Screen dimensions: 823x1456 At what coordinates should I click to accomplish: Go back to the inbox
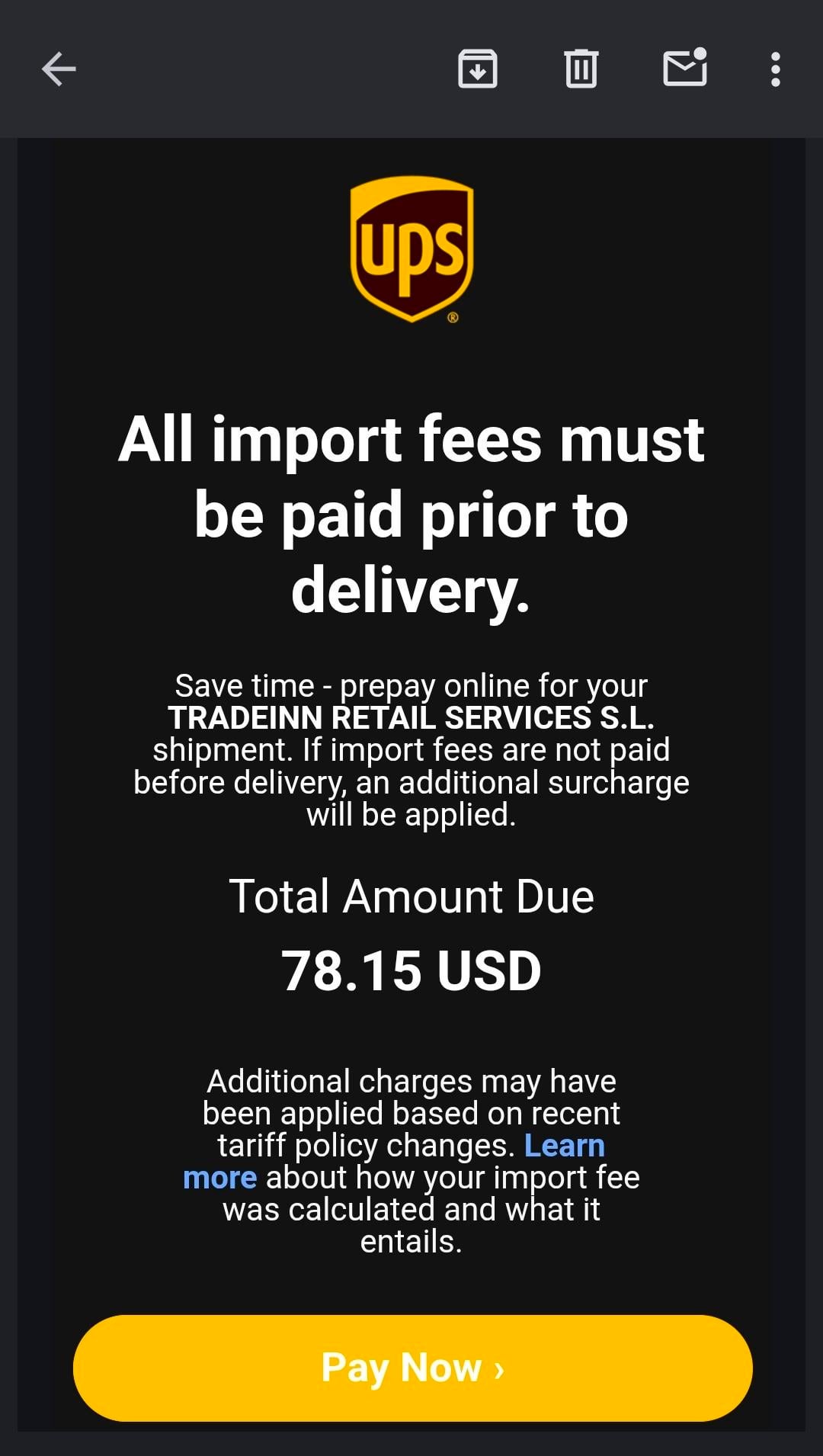(x=59, y=69)
